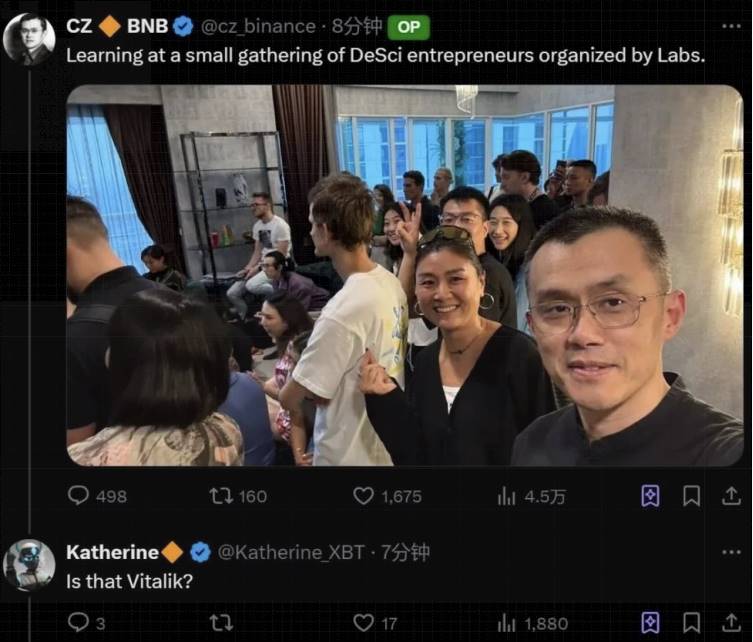The image size is (753, 642).
Task: Open CZ BNB's profile avatar
Action: point(29,38)
